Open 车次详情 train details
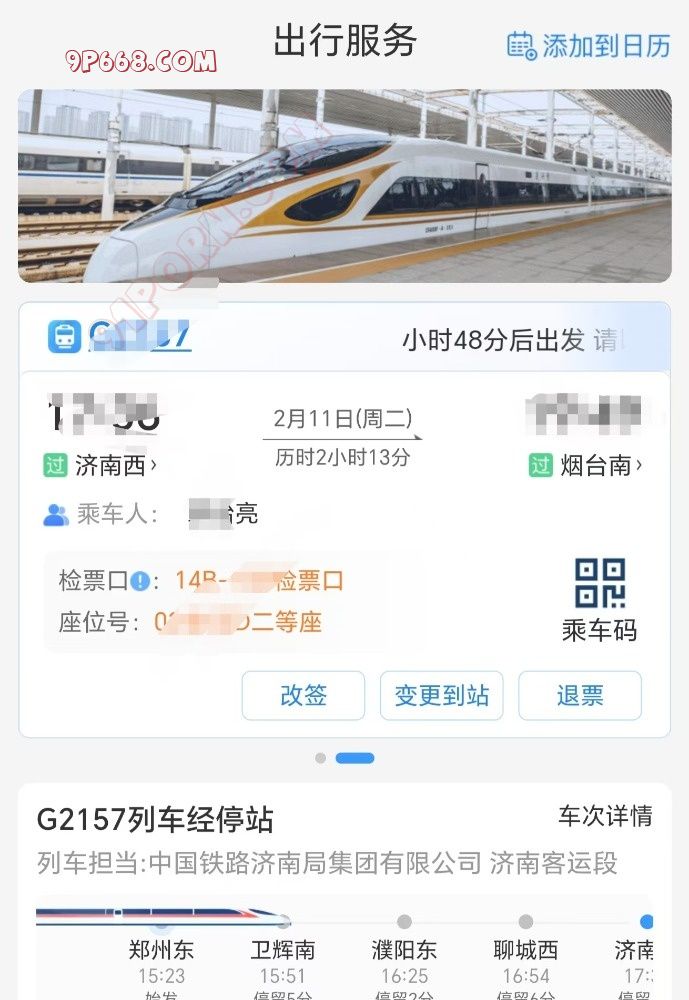Viewport: 689px width, 1000px height. pos(604,816)
